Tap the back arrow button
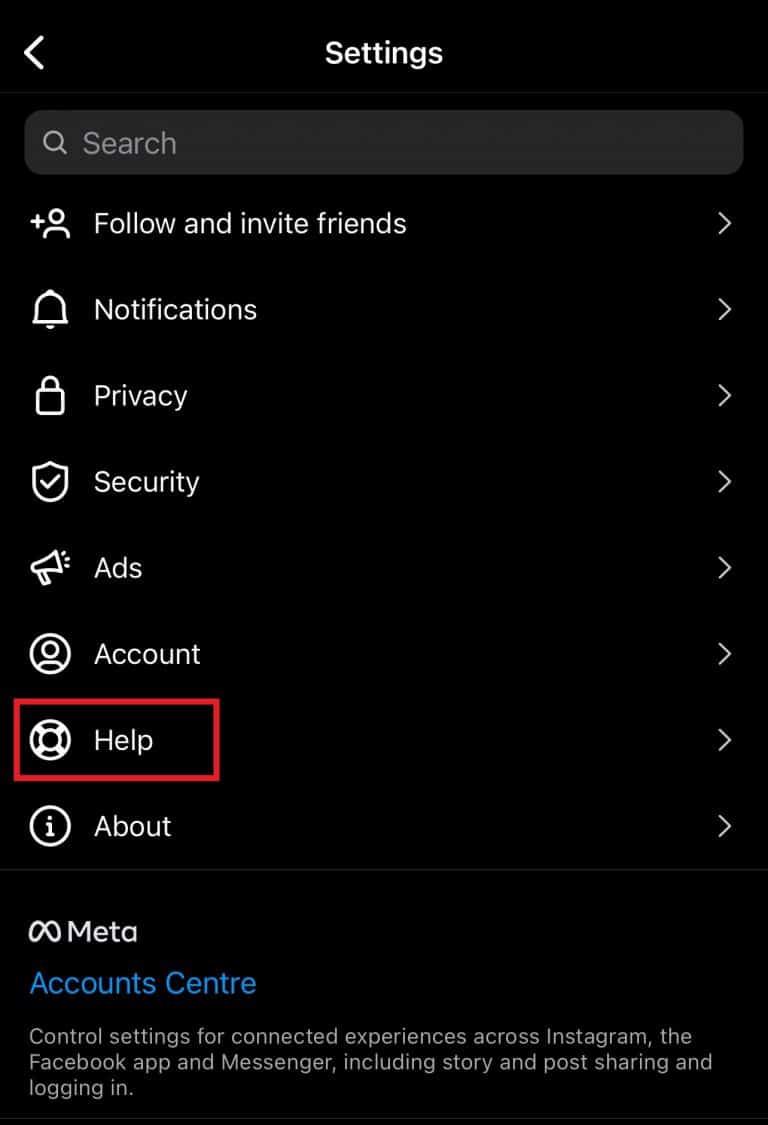 point(35,52)
